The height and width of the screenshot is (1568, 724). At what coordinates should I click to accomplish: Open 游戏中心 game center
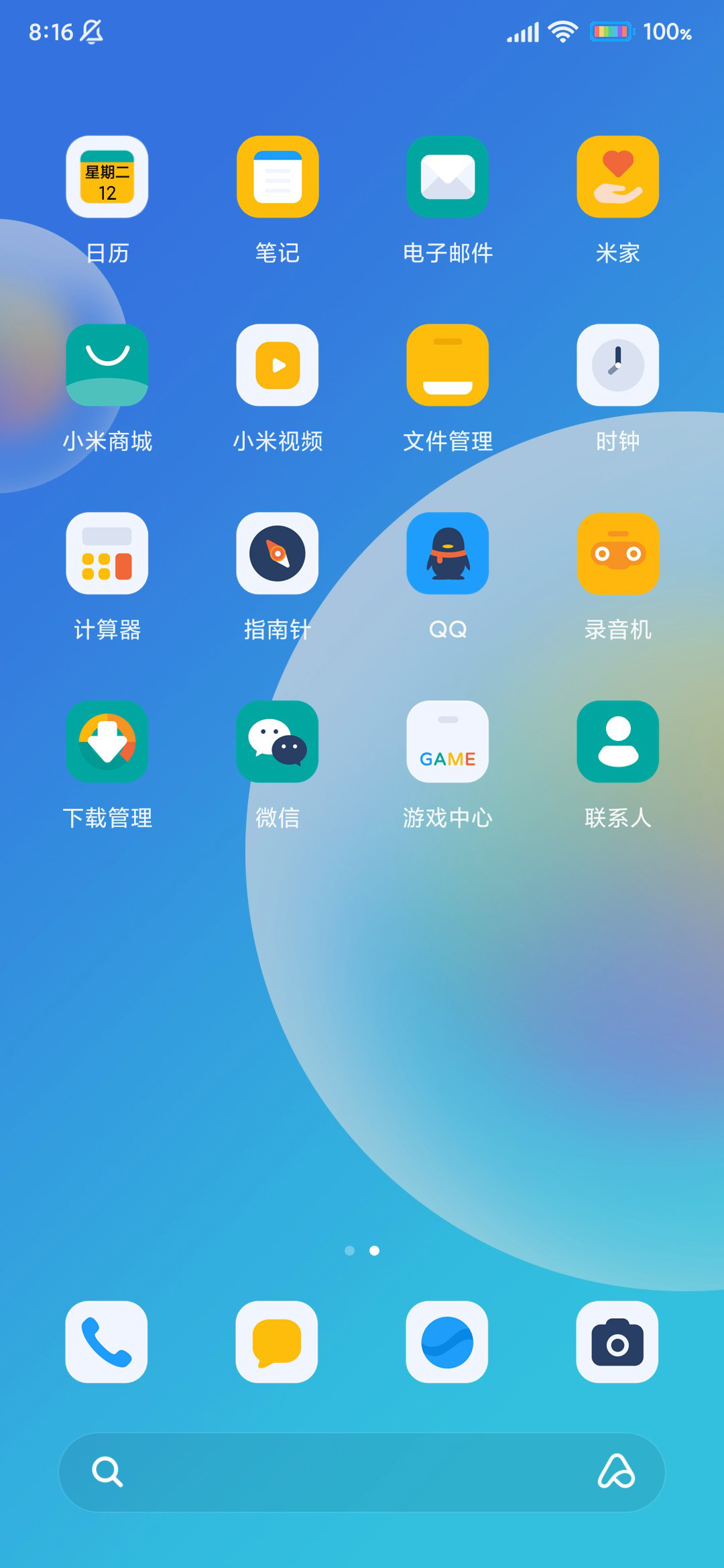coord(448,742)
